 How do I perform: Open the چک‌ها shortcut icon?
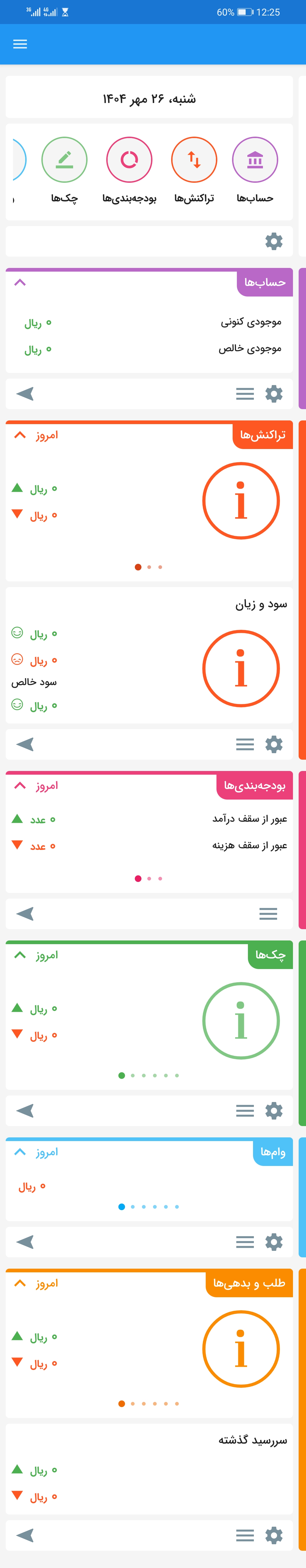pyautogui.click(x=65, y=160)
